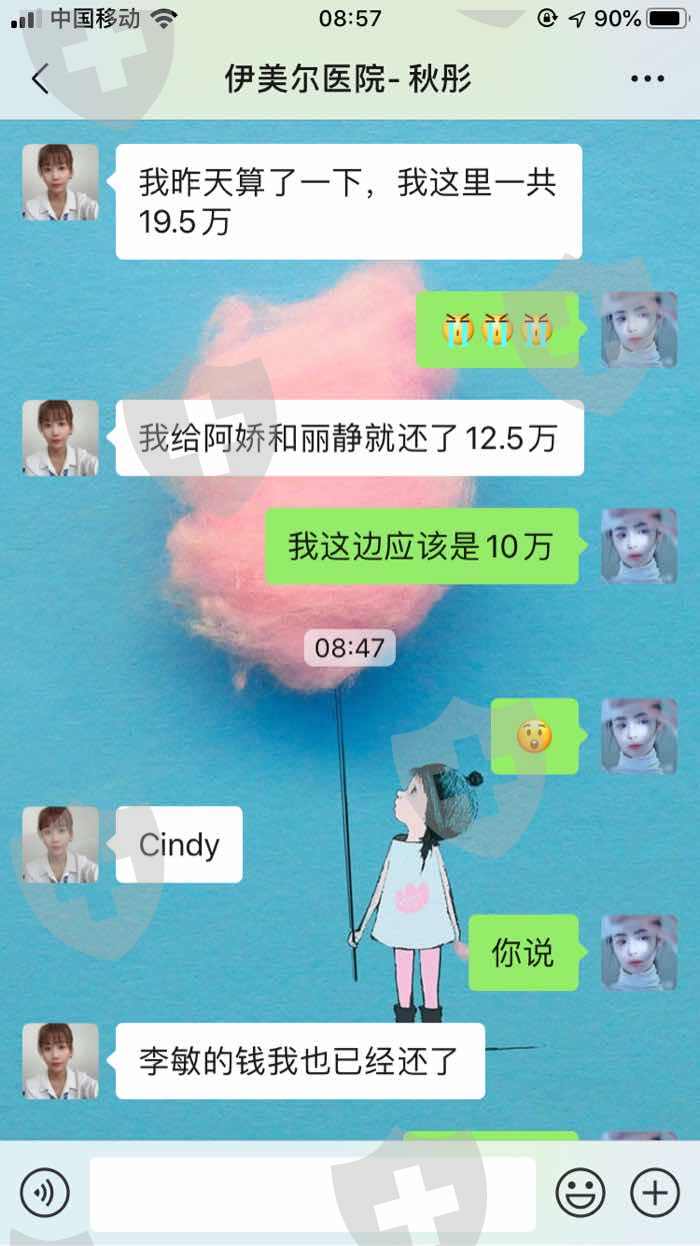Screen dimensions: 700x1246
Task: Open the chat's three-dot menu
Action: [647, 80]
